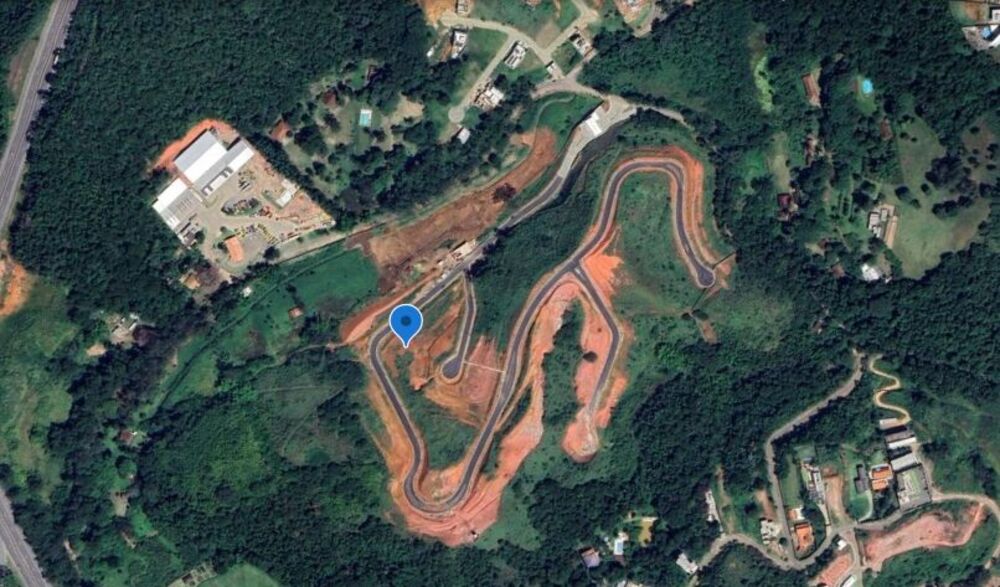This screenshot has height=587, width=1000.
Task: Tap the blue location pin on the map
Action: pos(405,324)
